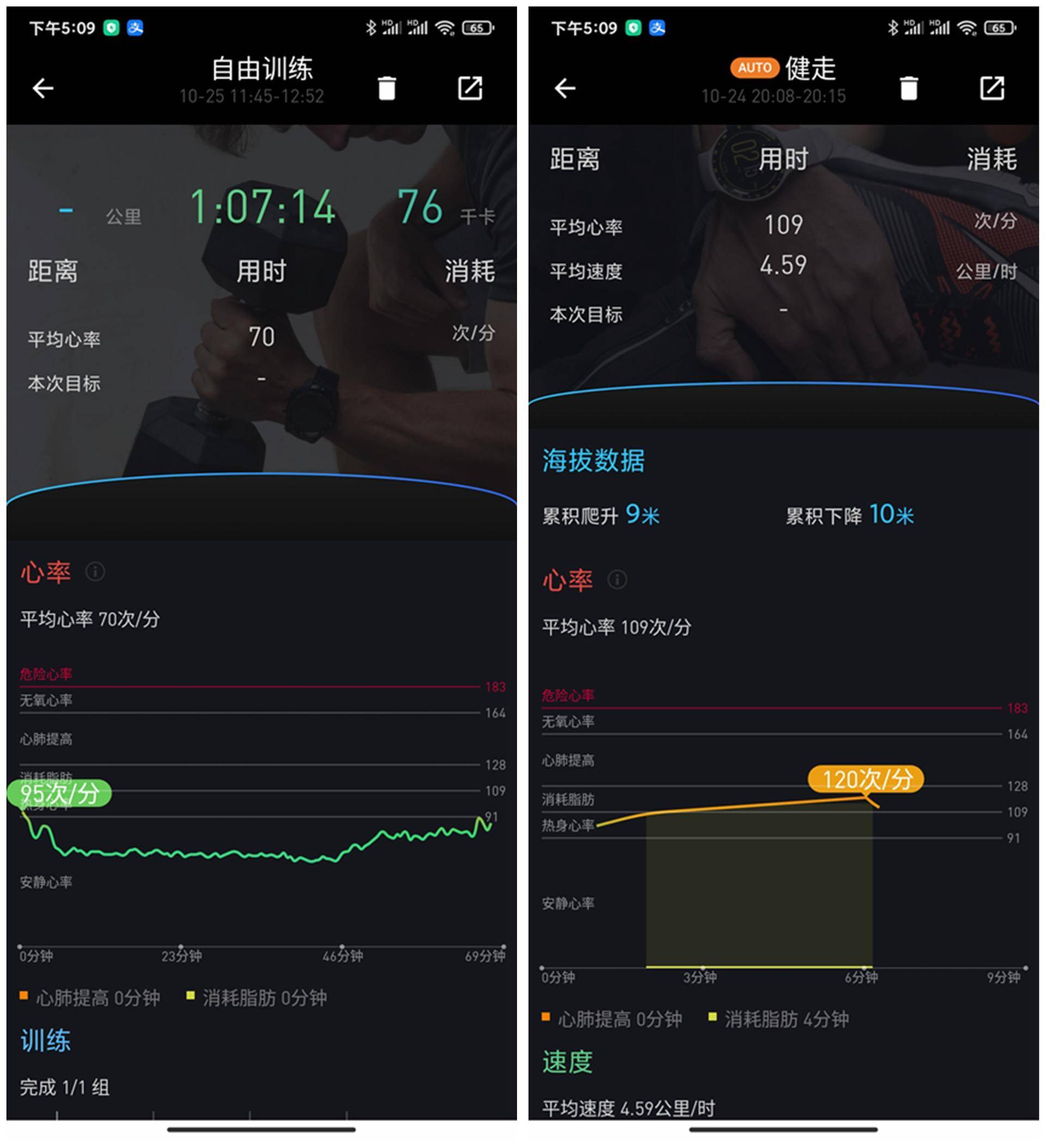Select the 心率 section header on 健走
Screen dimensions: 1046x1148
pyautogui.click(x=567, y=580)
